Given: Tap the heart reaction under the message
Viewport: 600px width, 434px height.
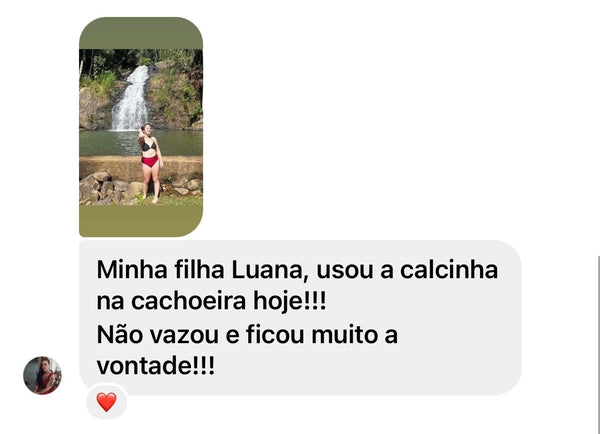Looking at the screenshot, I should pos(106,402).
